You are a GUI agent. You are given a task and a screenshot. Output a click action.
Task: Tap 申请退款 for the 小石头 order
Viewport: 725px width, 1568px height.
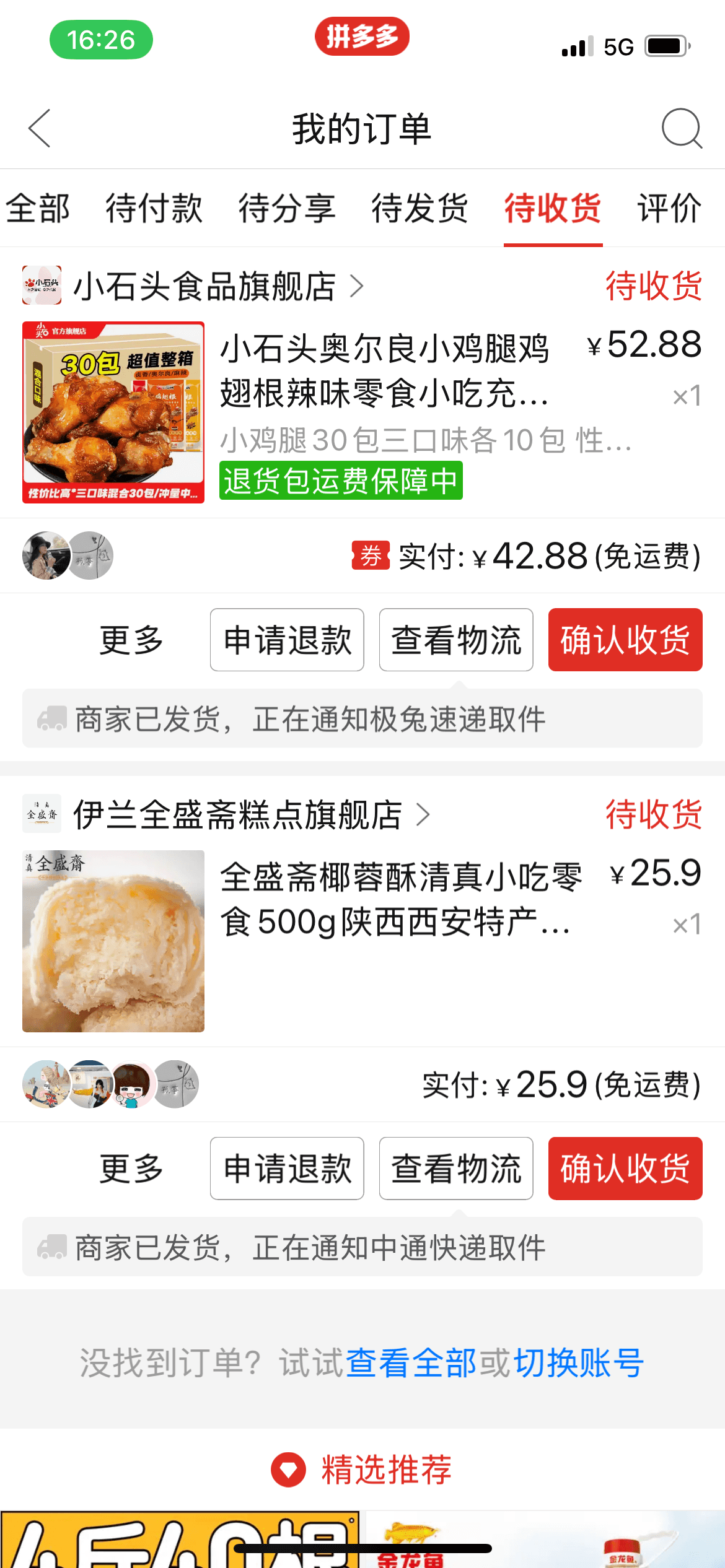point(287,640)
